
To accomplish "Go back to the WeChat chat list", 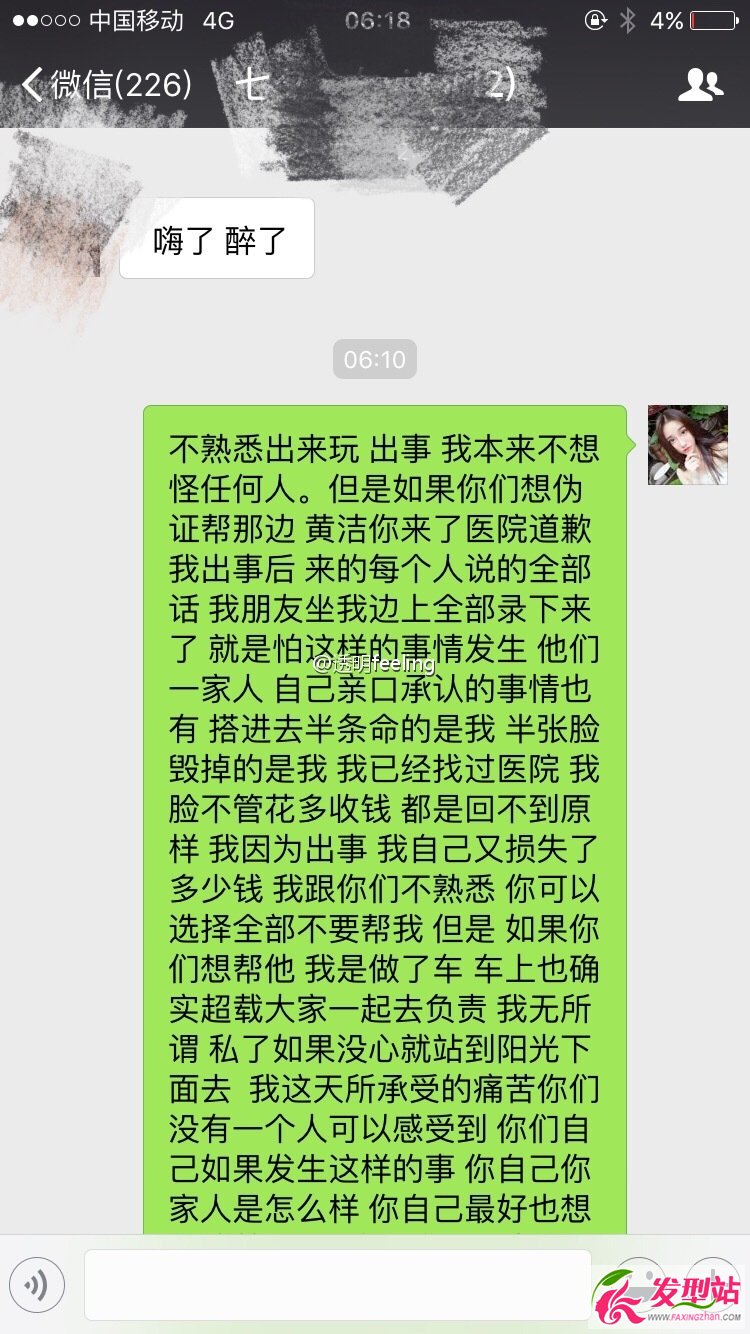I will [x=105, y=85].
